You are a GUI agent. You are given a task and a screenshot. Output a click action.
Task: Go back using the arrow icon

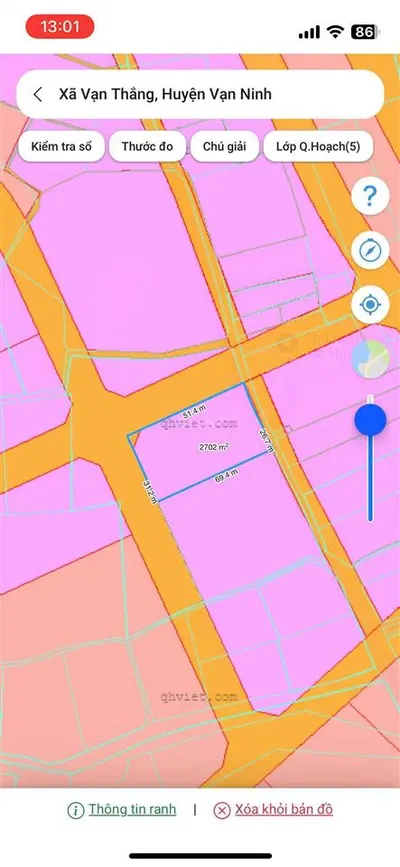coord(37,95)
